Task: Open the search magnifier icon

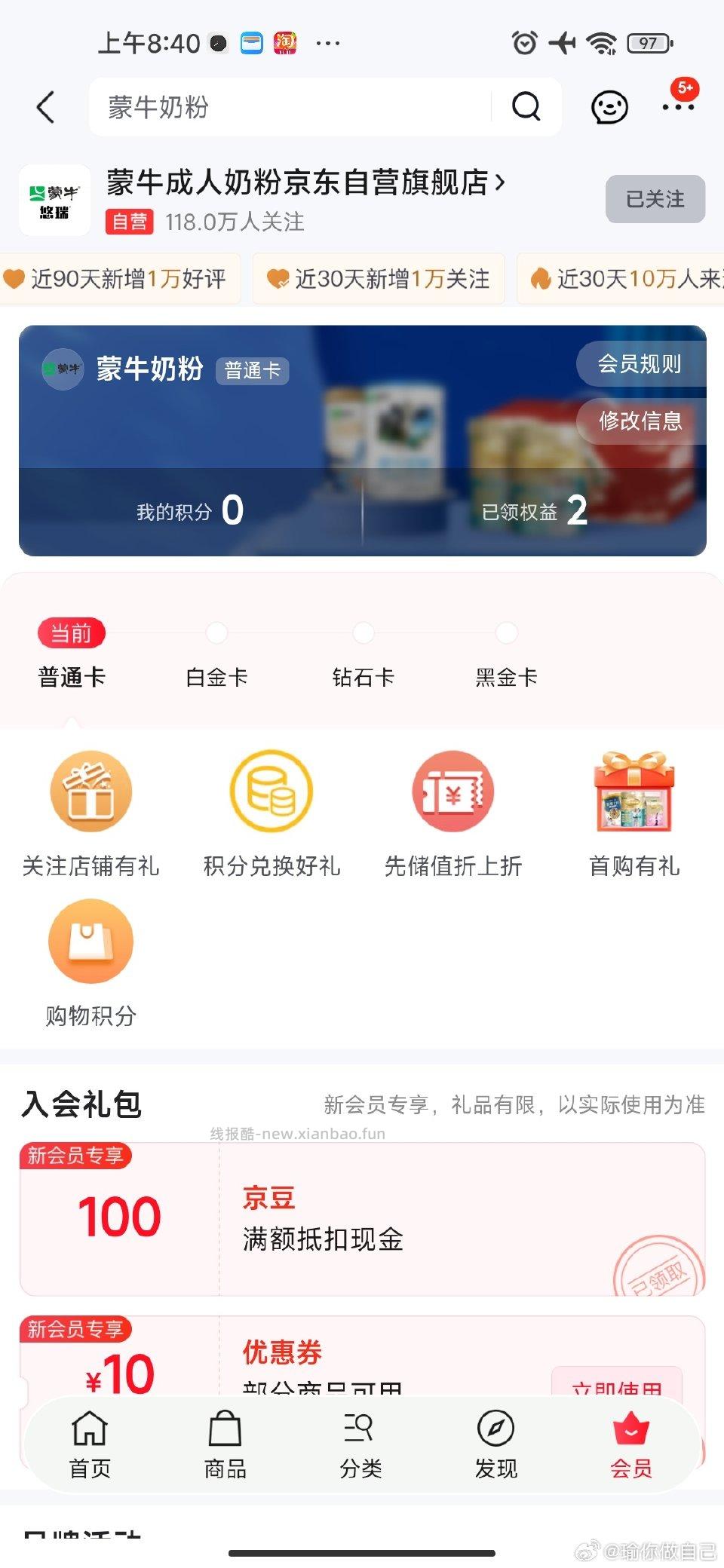Action: 526,106
